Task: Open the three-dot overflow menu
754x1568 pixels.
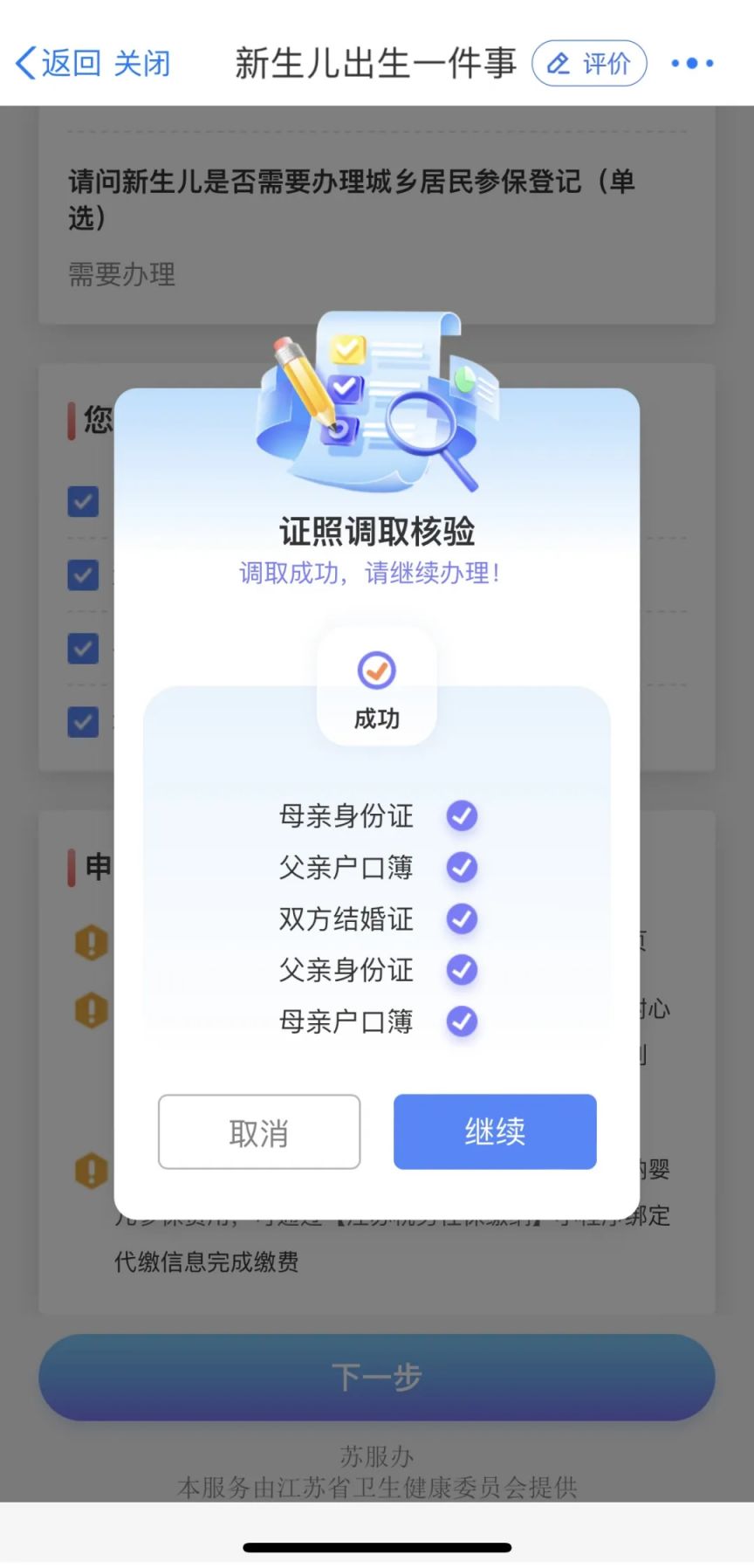Action: click(x=692, y=63)
